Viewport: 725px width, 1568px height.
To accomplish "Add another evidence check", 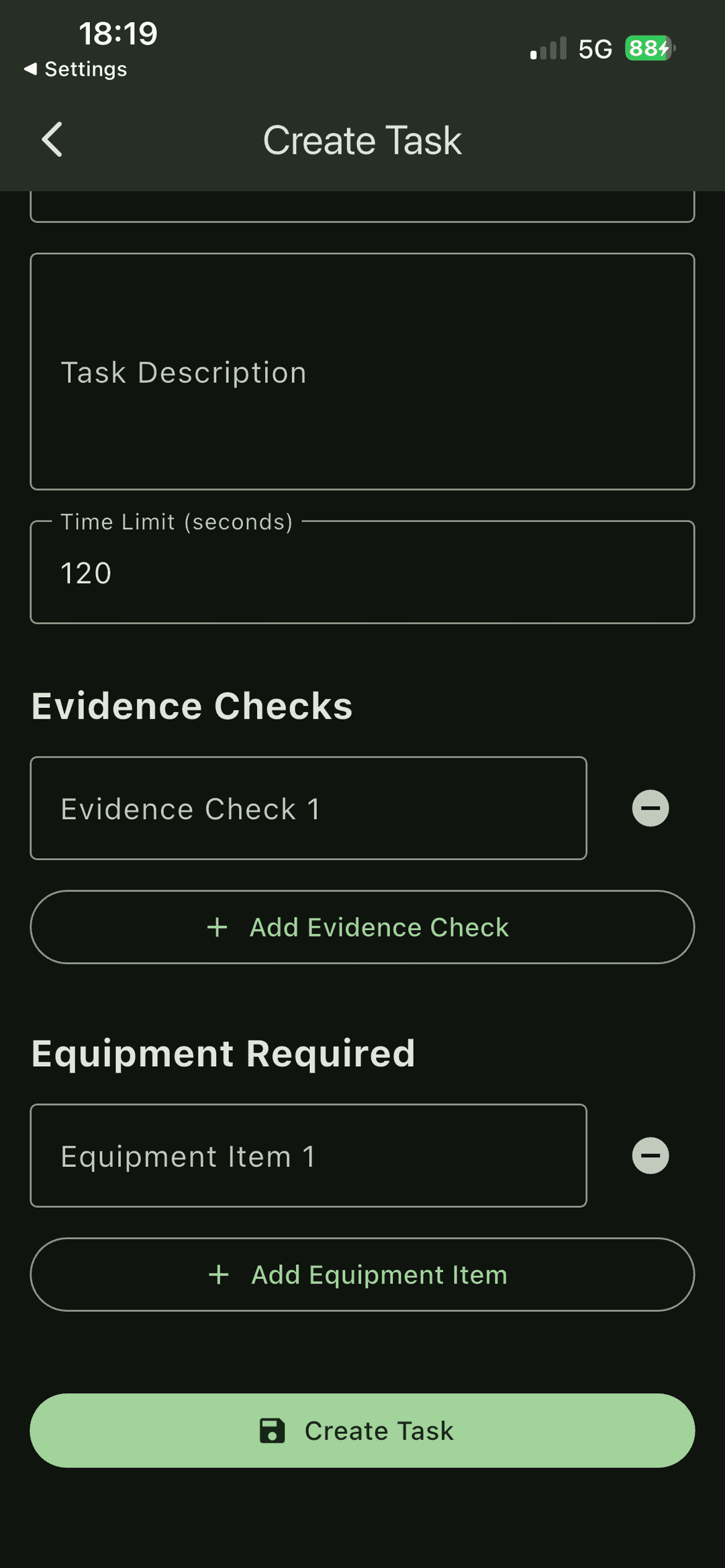I will pyautogui.click(x=362, y=927).
